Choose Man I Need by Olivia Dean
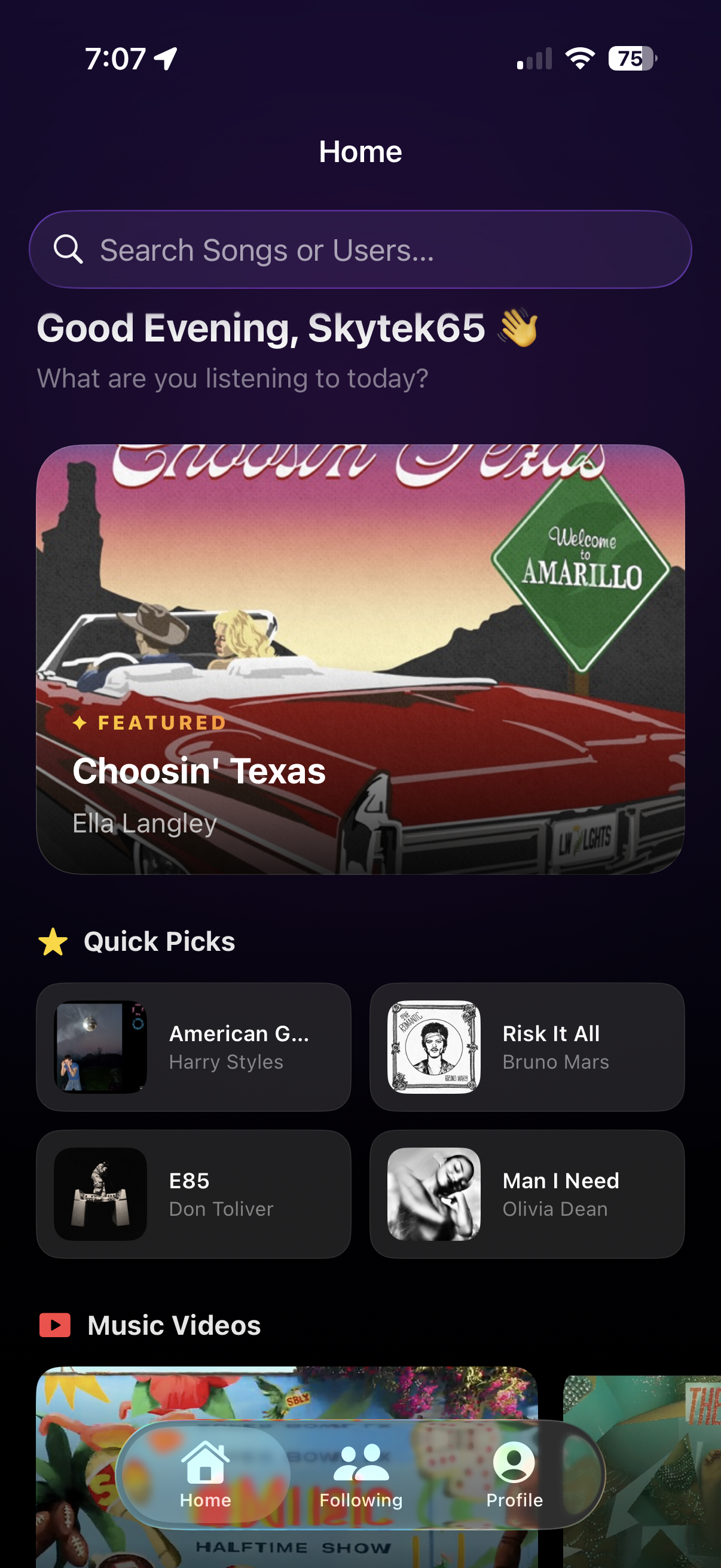The width and height of the screenshot is (721, 1568). (x=527, y=1194)
